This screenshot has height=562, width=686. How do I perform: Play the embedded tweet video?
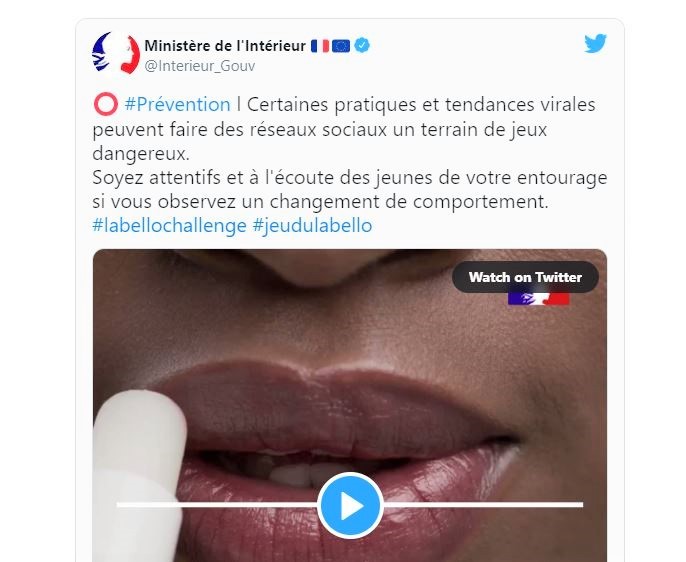(x=350, y=505)
